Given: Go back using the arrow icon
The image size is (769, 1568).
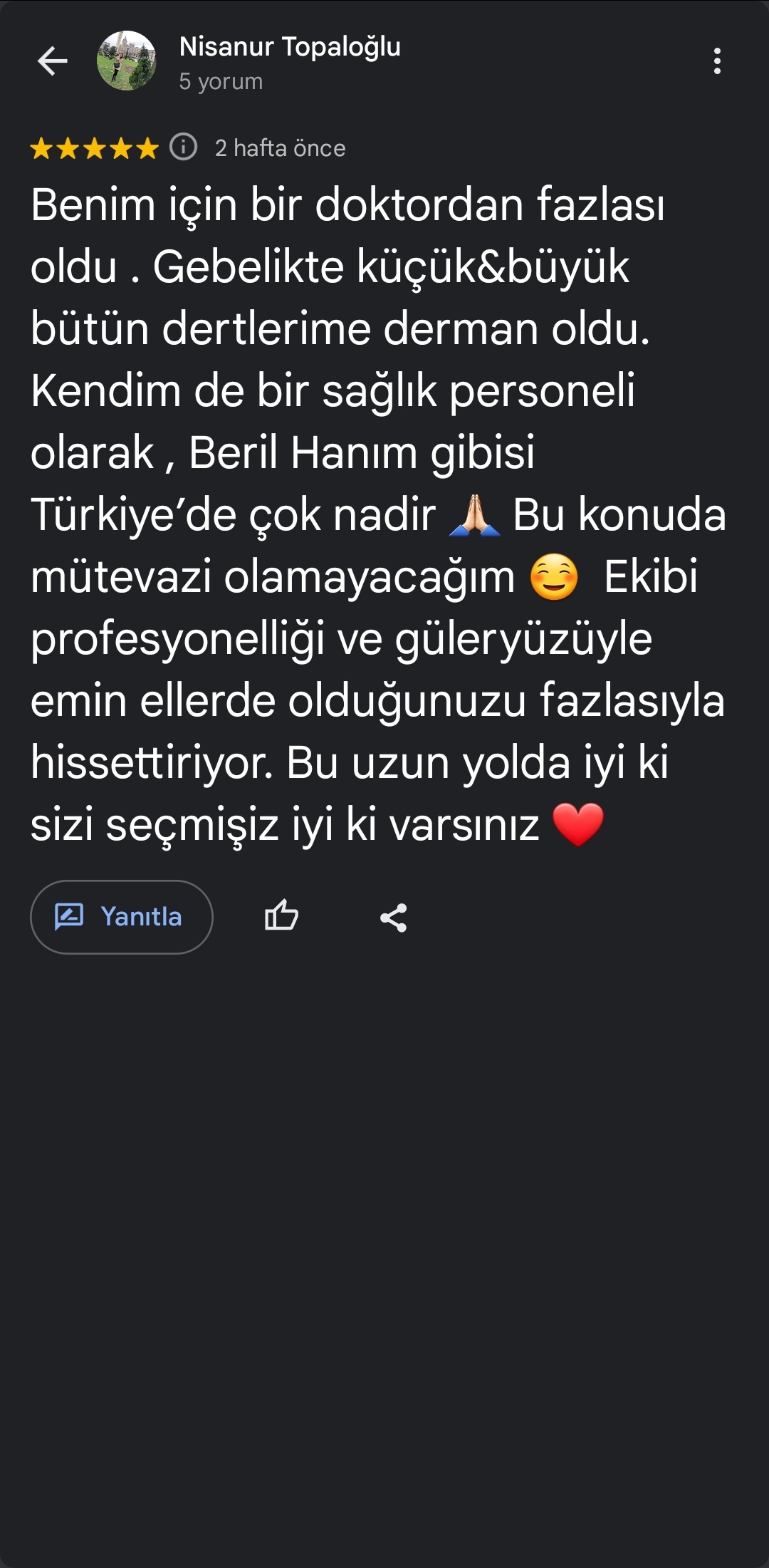Looking at the screenshot, I should pos(52,61).
